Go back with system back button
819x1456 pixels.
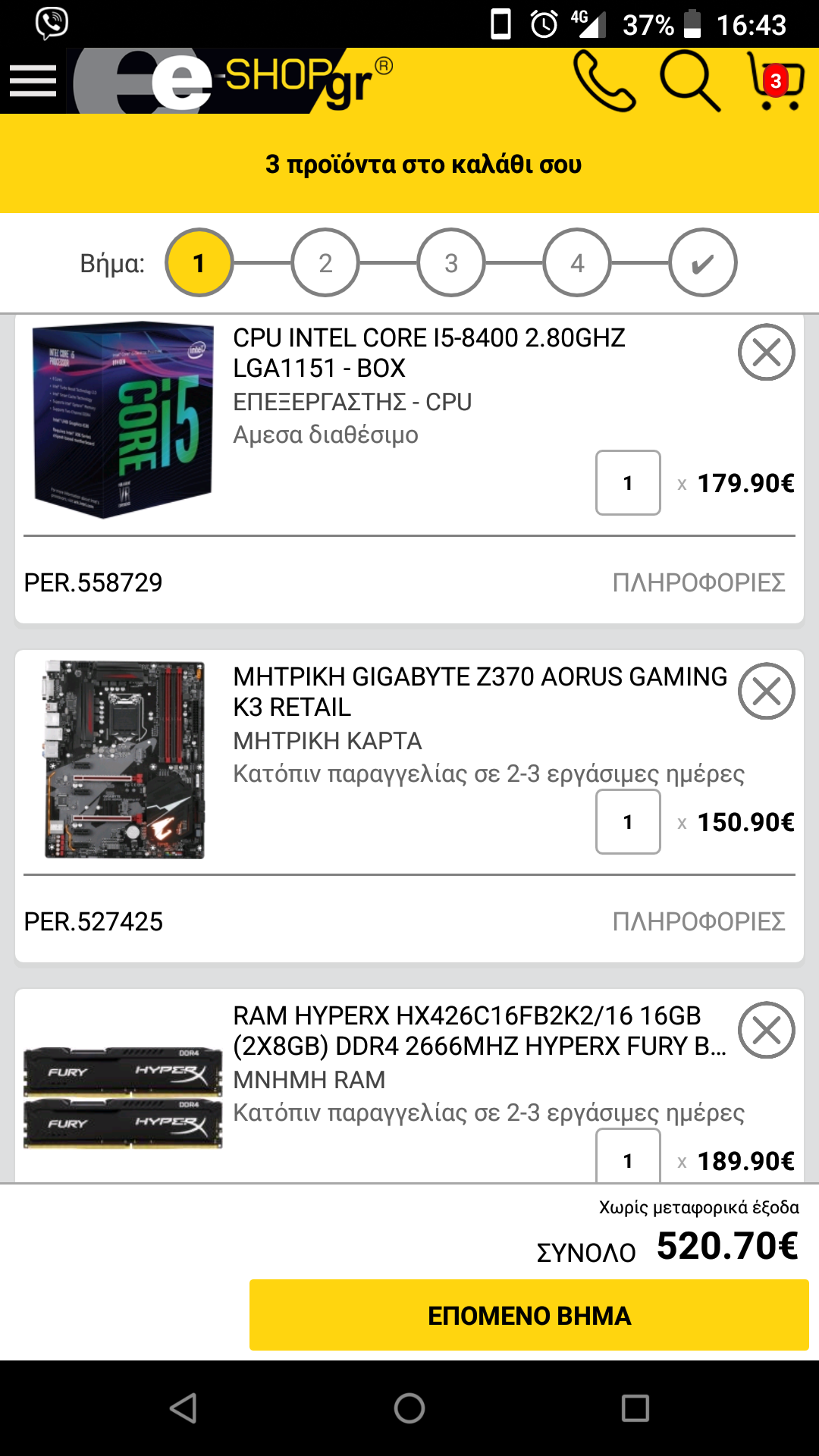pyautogui.click(x=183, y=1408)
